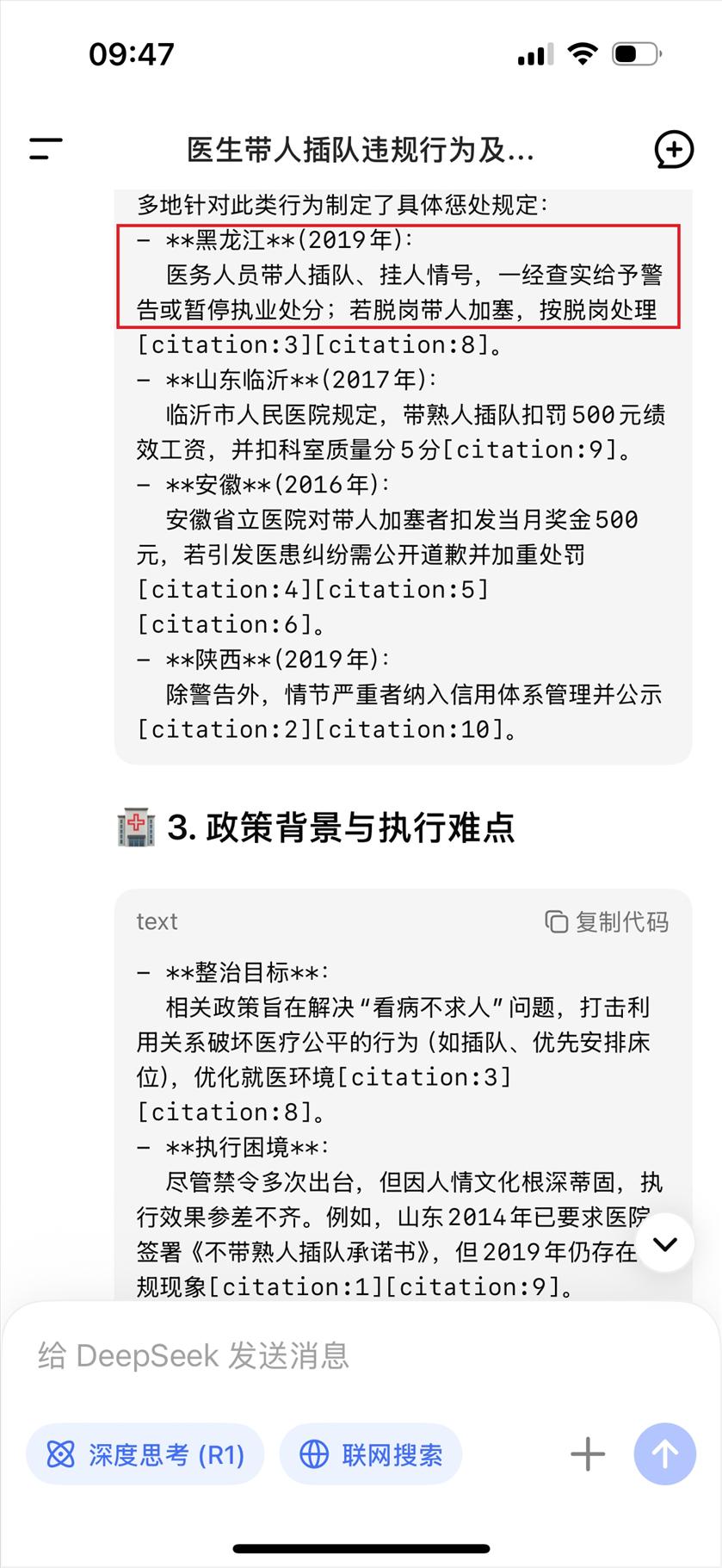
Task: Jump to bottom with the down arrow
Action: (665, 1243)
